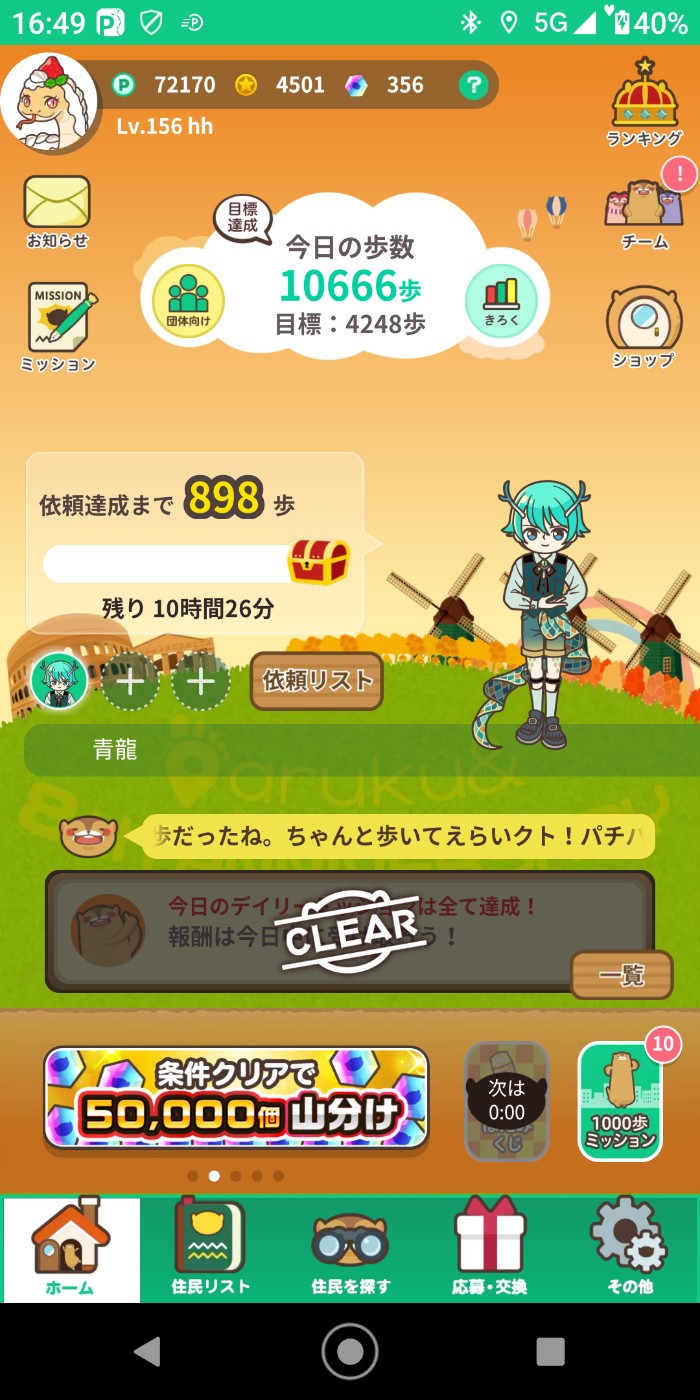Tap the first empty plus resident slot

[131, 681]
